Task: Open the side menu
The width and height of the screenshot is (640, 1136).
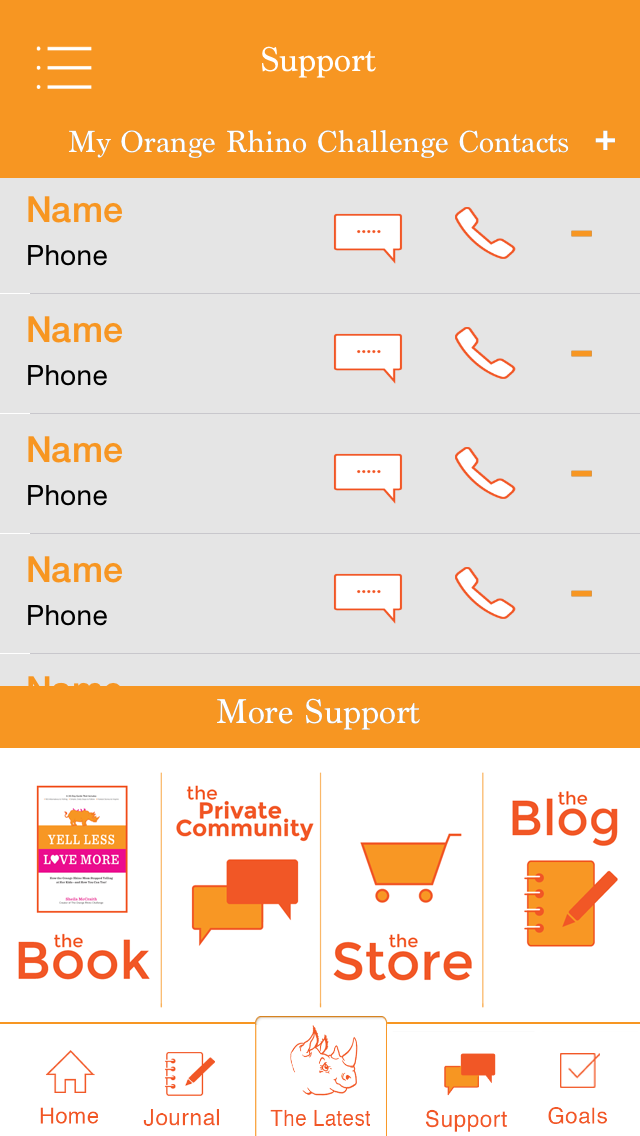Action: (64, 67)
